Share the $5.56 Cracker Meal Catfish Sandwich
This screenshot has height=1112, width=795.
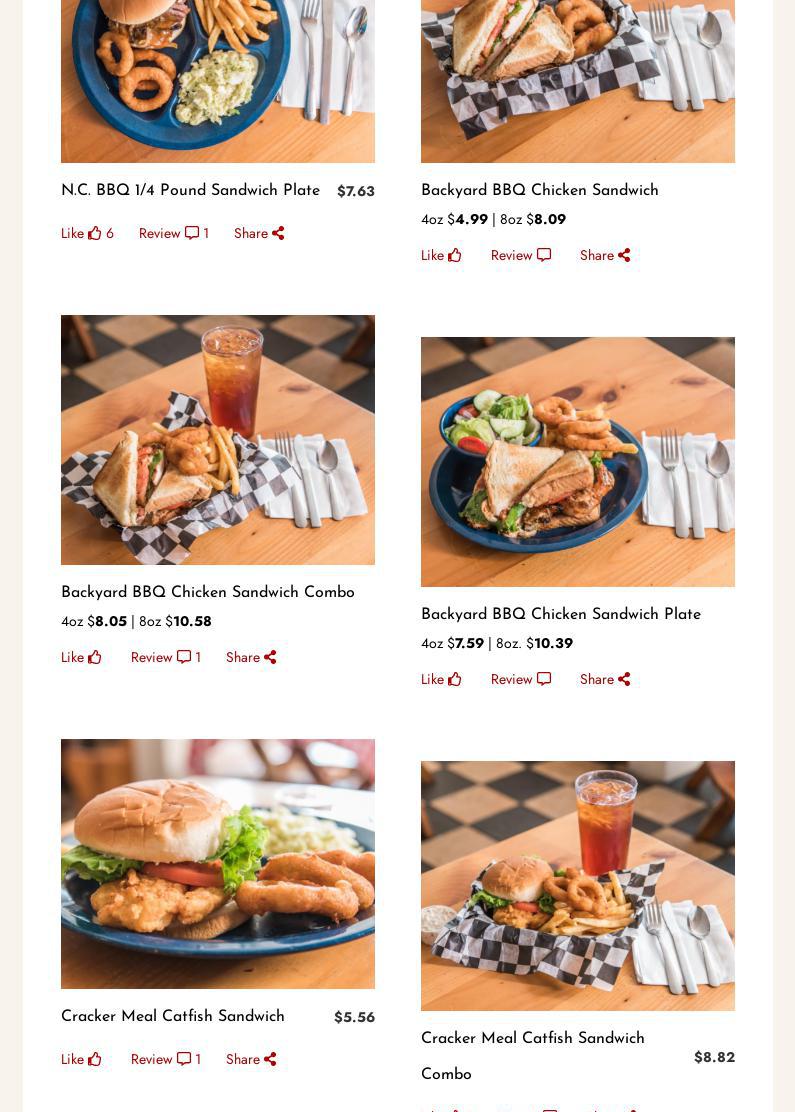(x=251, y=1060)
